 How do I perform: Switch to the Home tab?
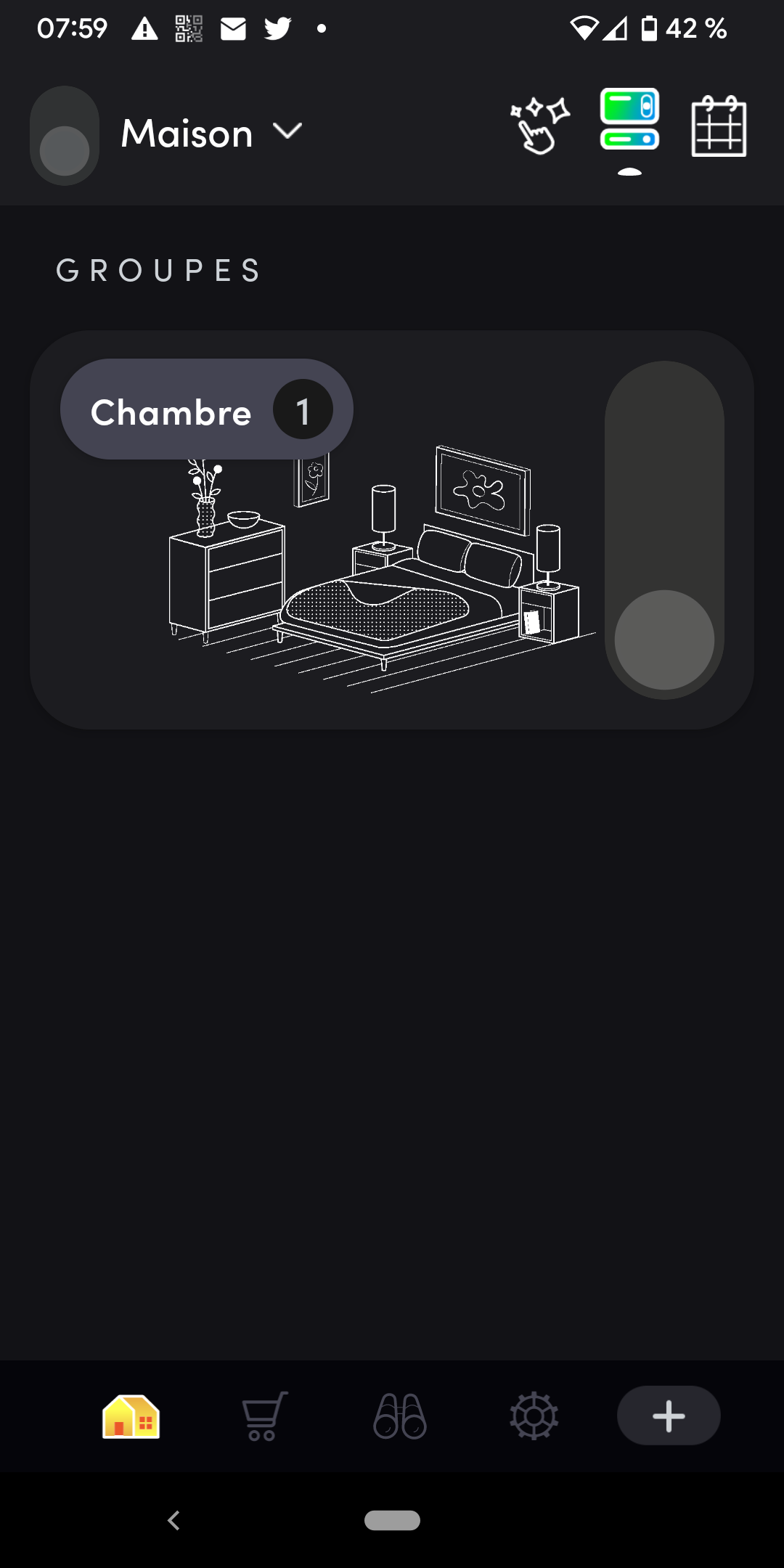point(131,1416)
